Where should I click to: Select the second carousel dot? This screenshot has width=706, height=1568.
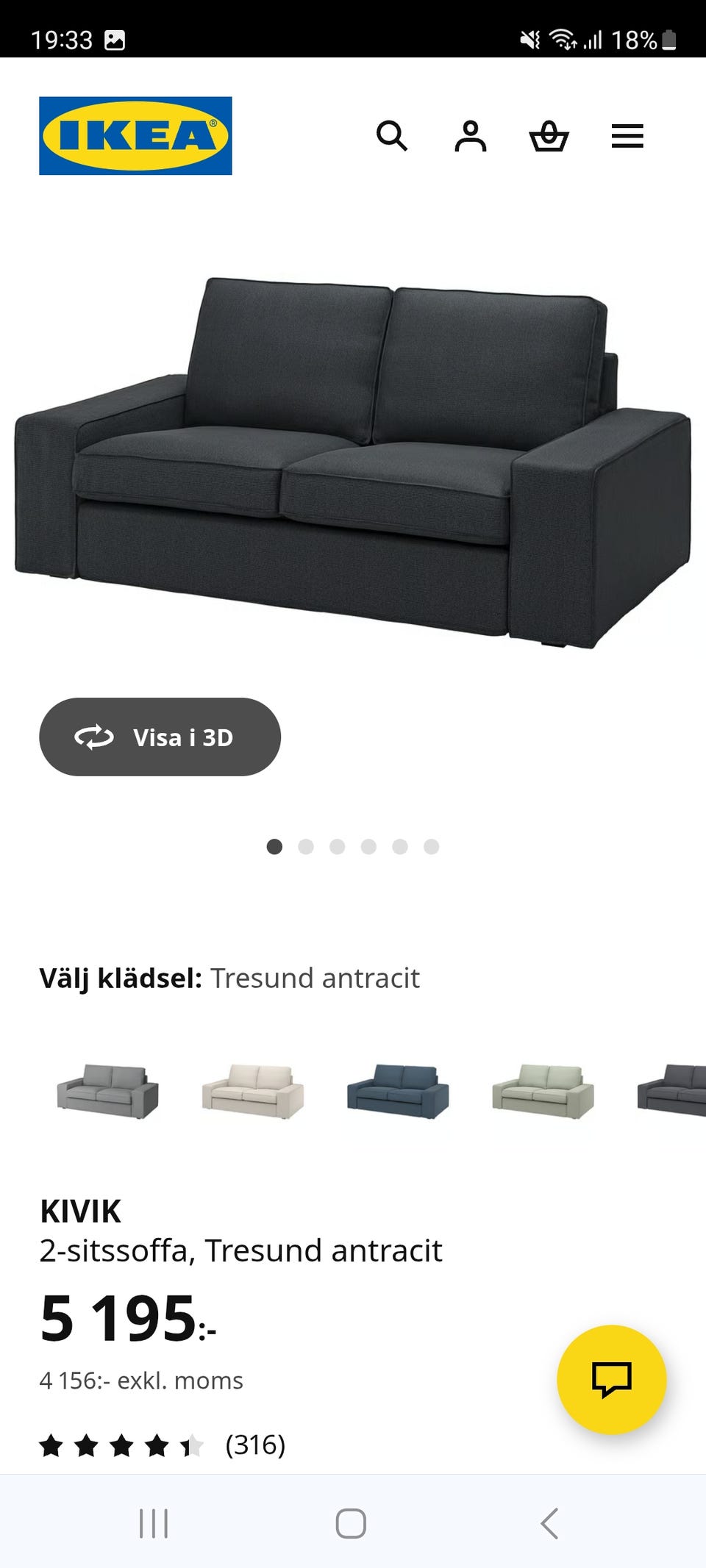pos(307,847)
